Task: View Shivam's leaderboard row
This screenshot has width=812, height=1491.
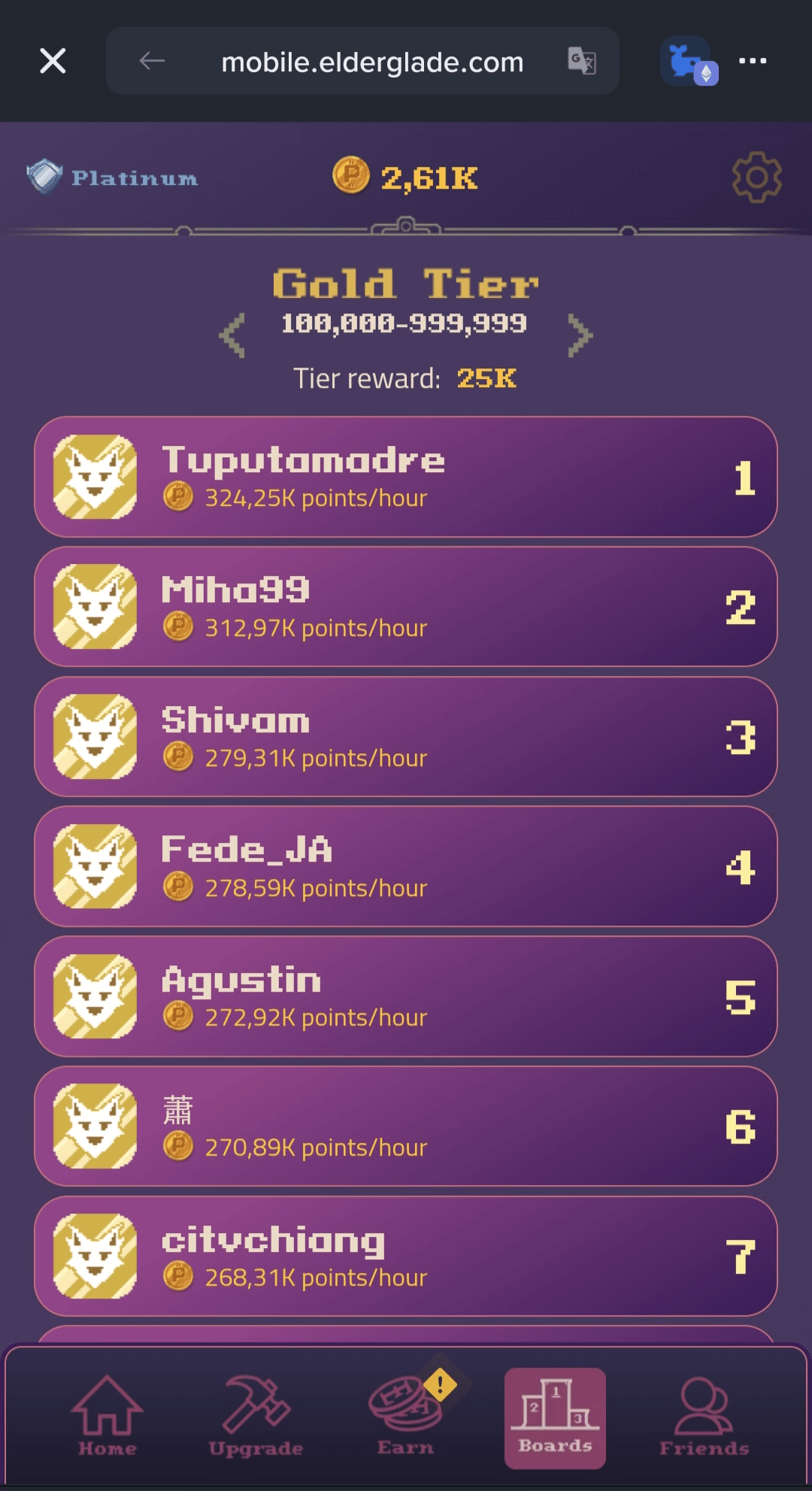Action: (x=406, y=737)
